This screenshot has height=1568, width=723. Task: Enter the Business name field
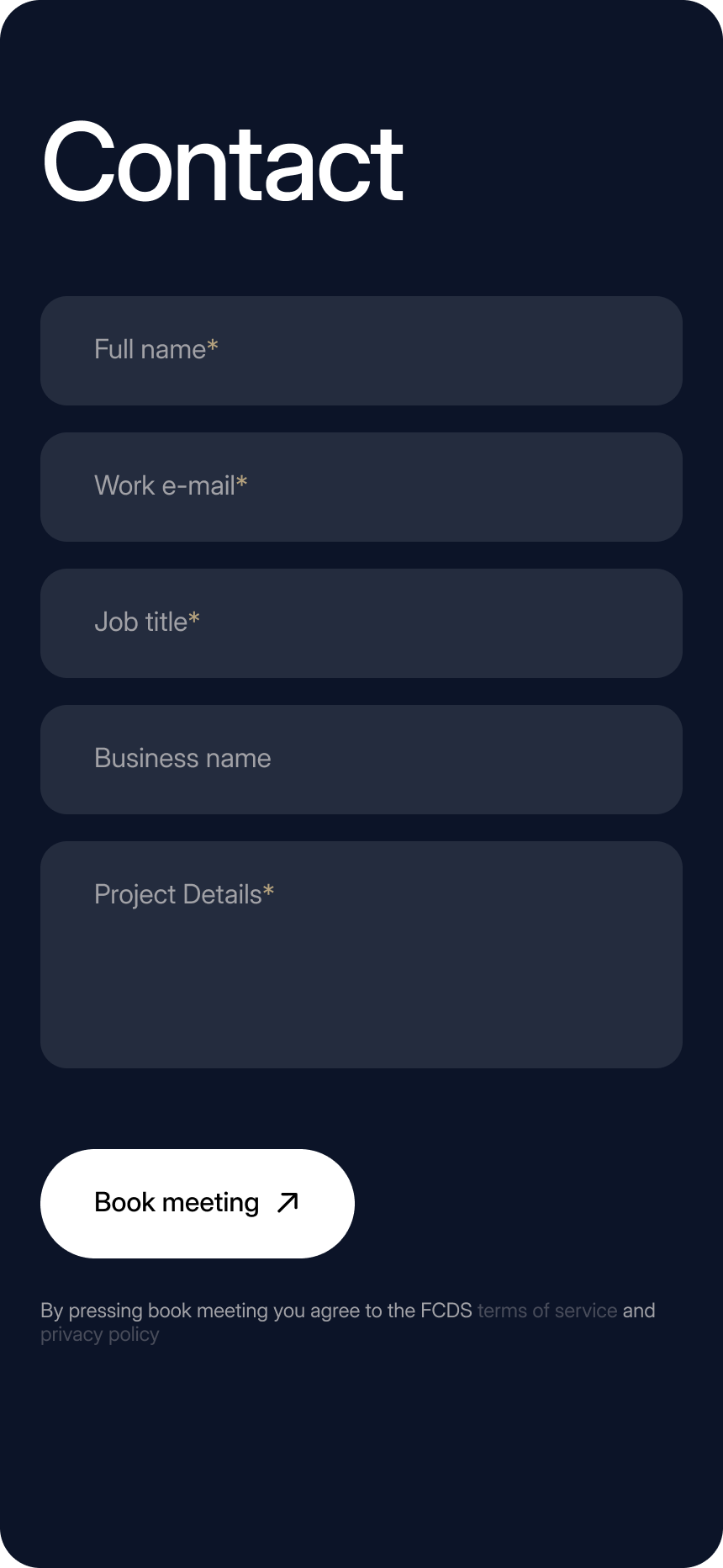pos(361,760)
